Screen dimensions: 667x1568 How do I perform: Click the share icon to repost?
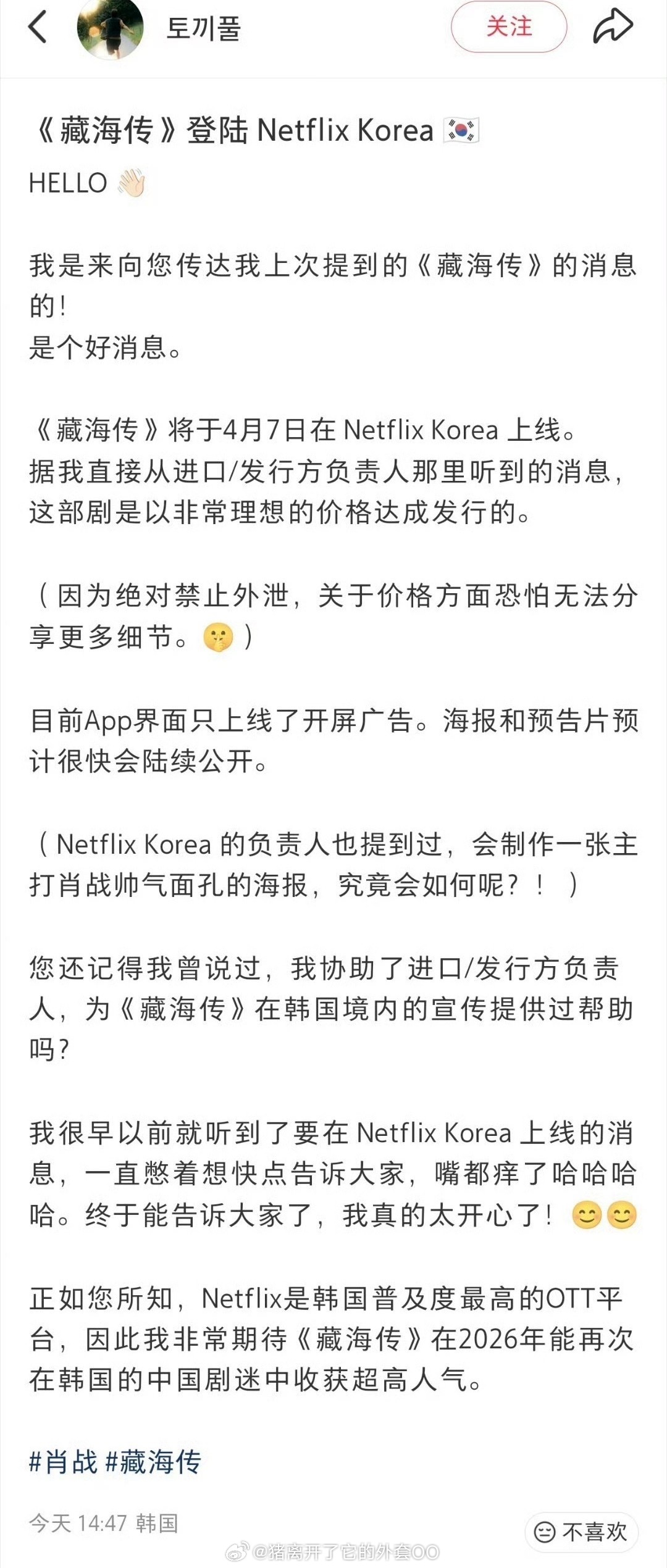tap(613, 27)
